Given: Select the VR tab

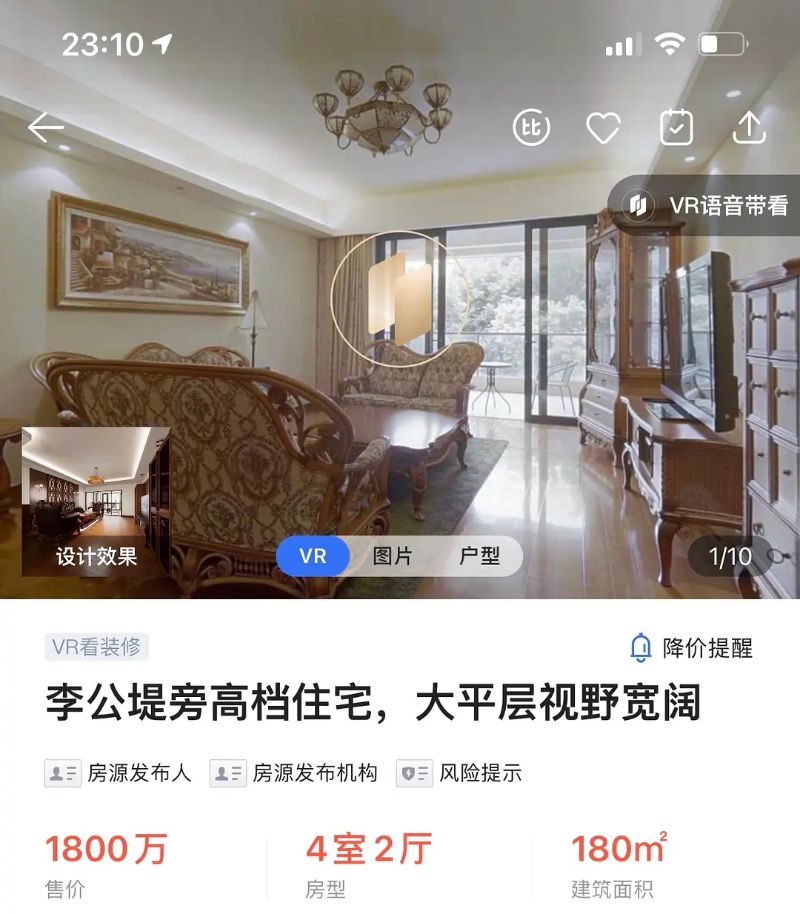Looking at the screenshot, I should coord(313,556).
